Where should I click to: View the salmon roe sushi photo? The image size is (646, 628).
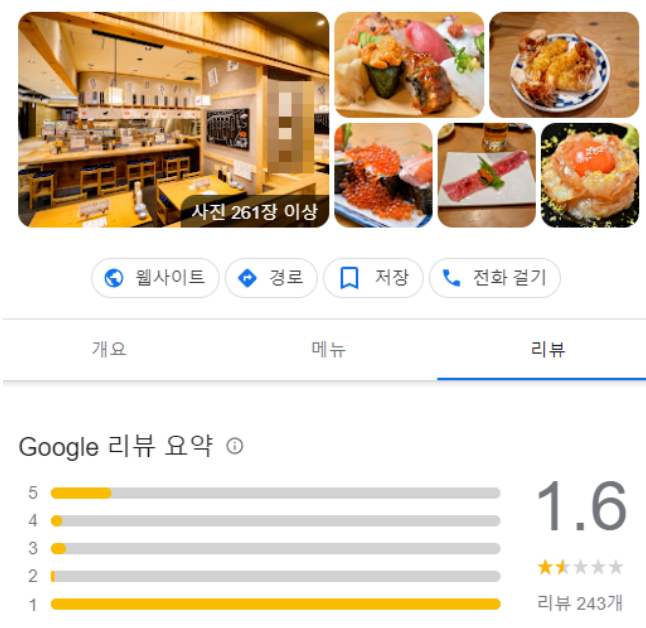point(383,175)
